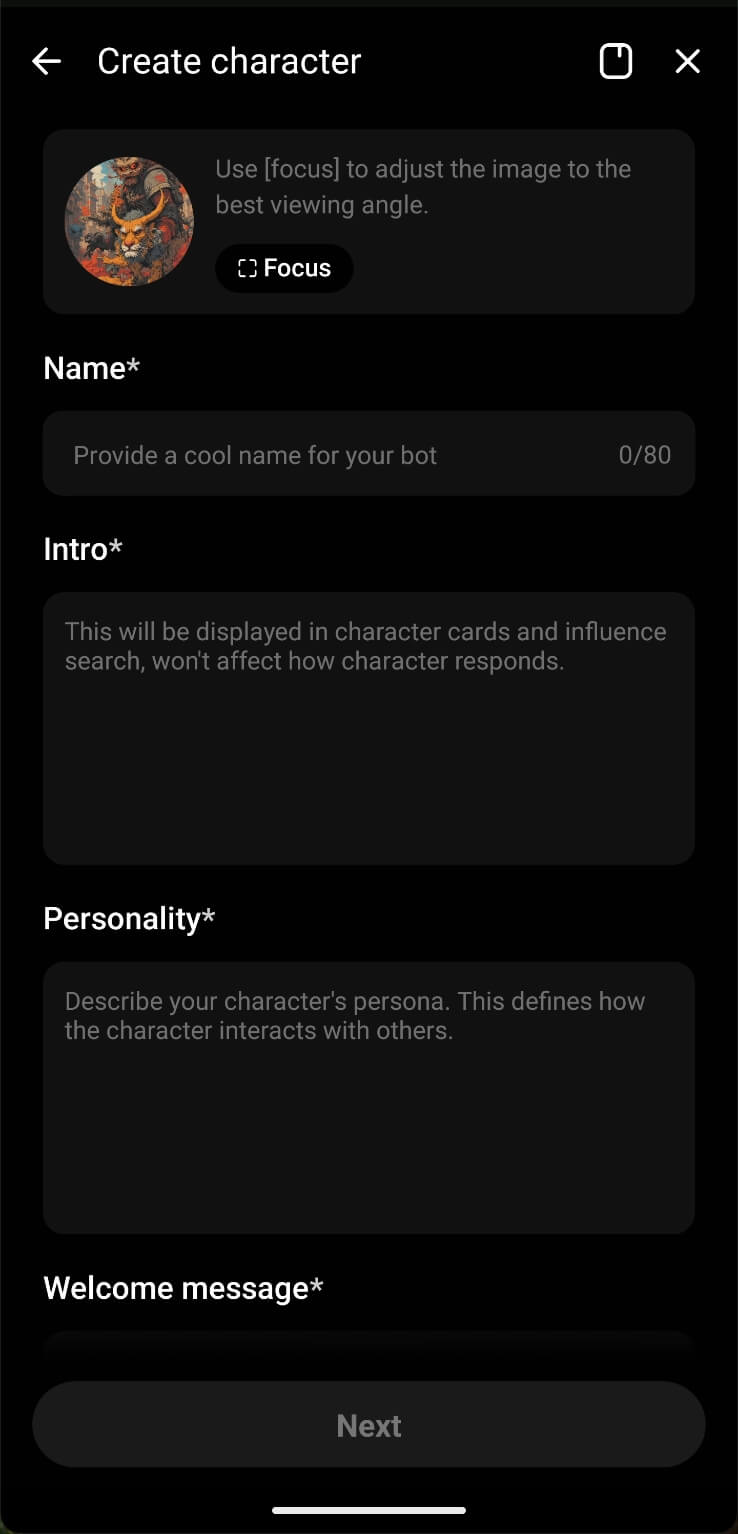The height and width of the screenshot is (1534, 738).
Task: Go back from Create character
Action: [46, 62]
